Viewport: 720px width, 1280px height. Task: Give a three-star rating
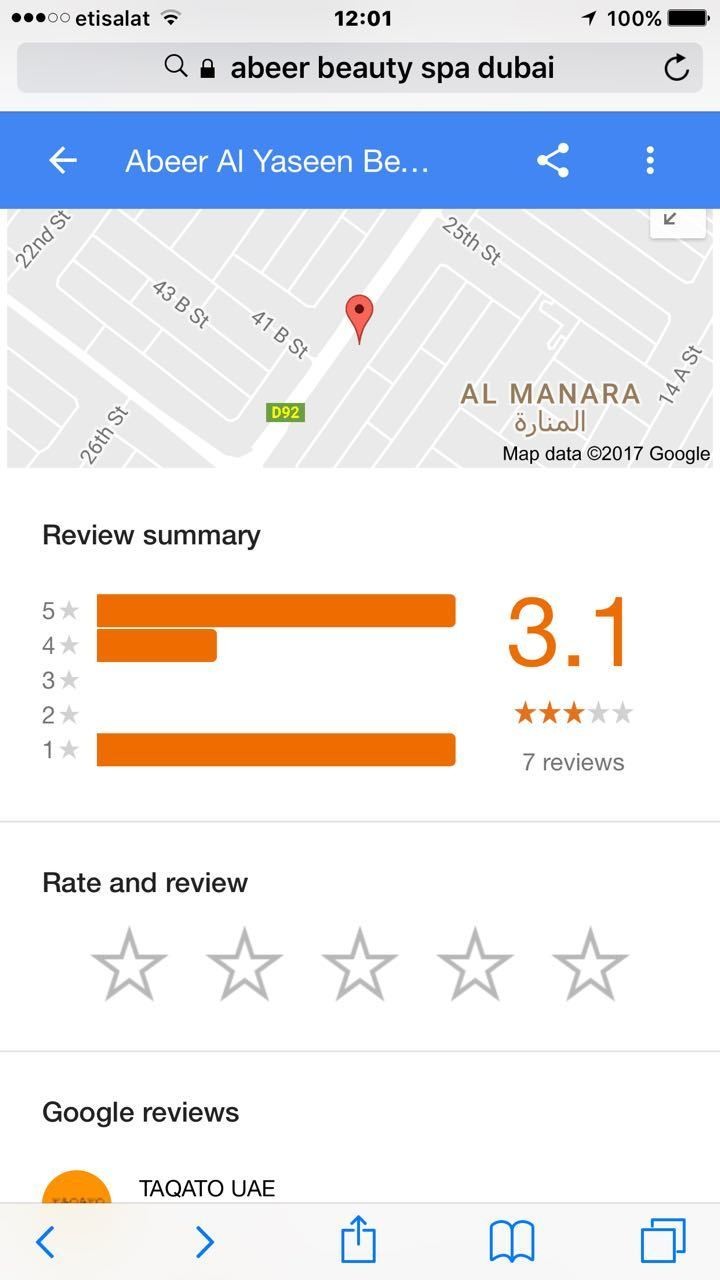pos(360,964)
